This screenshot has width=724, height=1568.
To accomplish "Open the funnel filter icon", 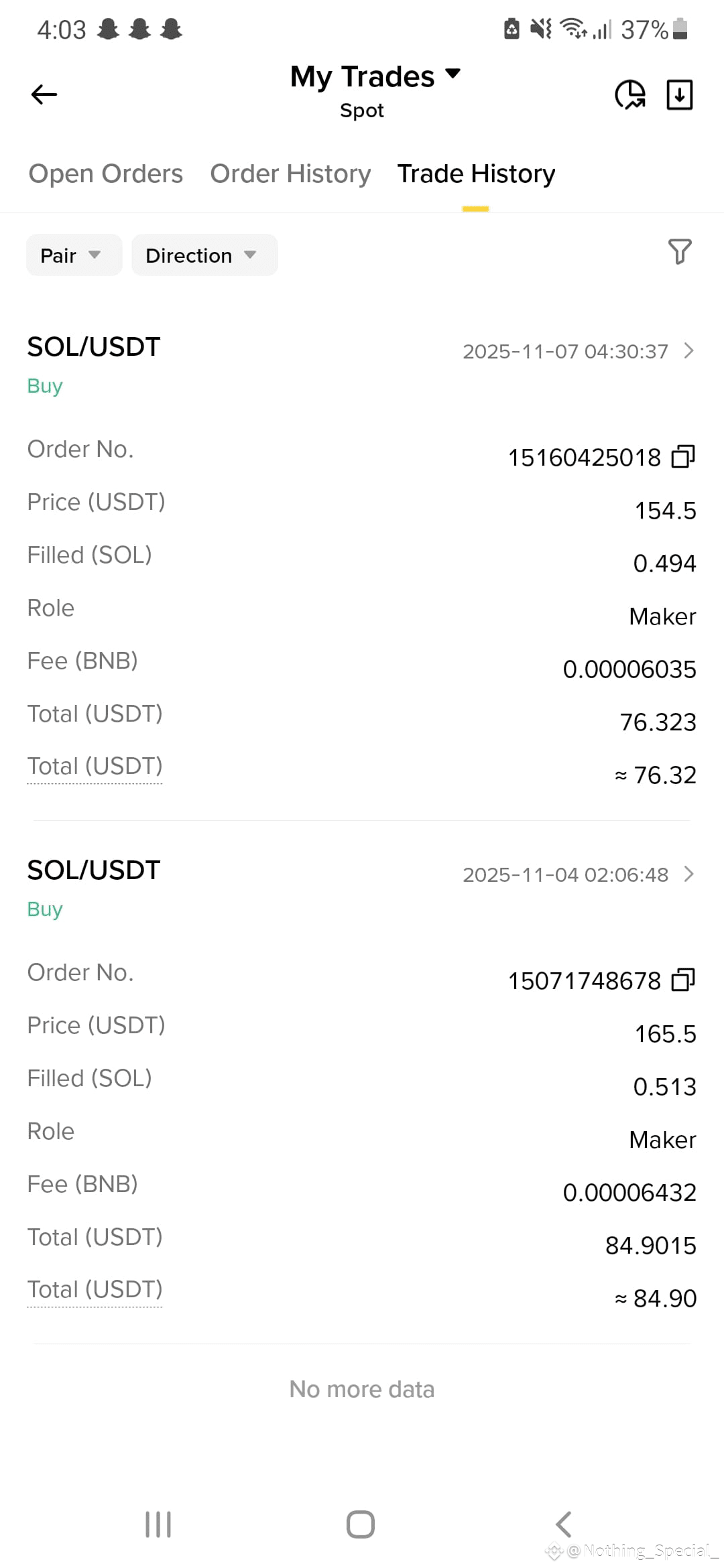I will pyautogui.click(x=680, y=252).
